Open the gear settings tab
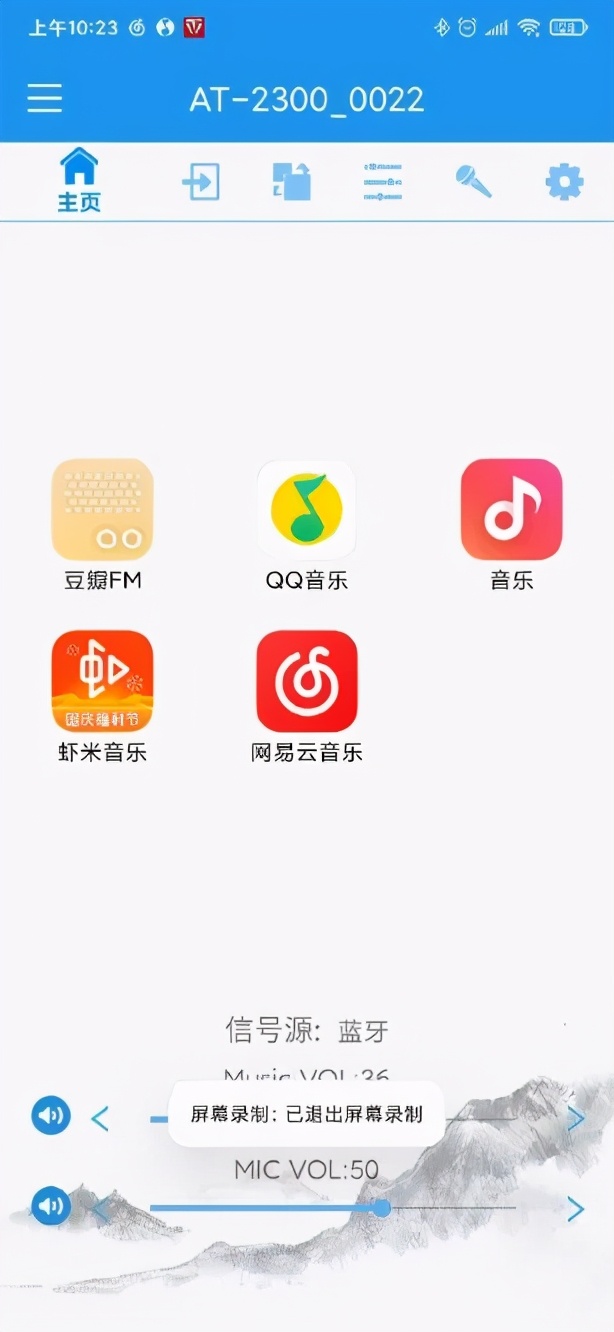Image resolution: width=614 pixels, height=1332 pixels. point(564,182)
